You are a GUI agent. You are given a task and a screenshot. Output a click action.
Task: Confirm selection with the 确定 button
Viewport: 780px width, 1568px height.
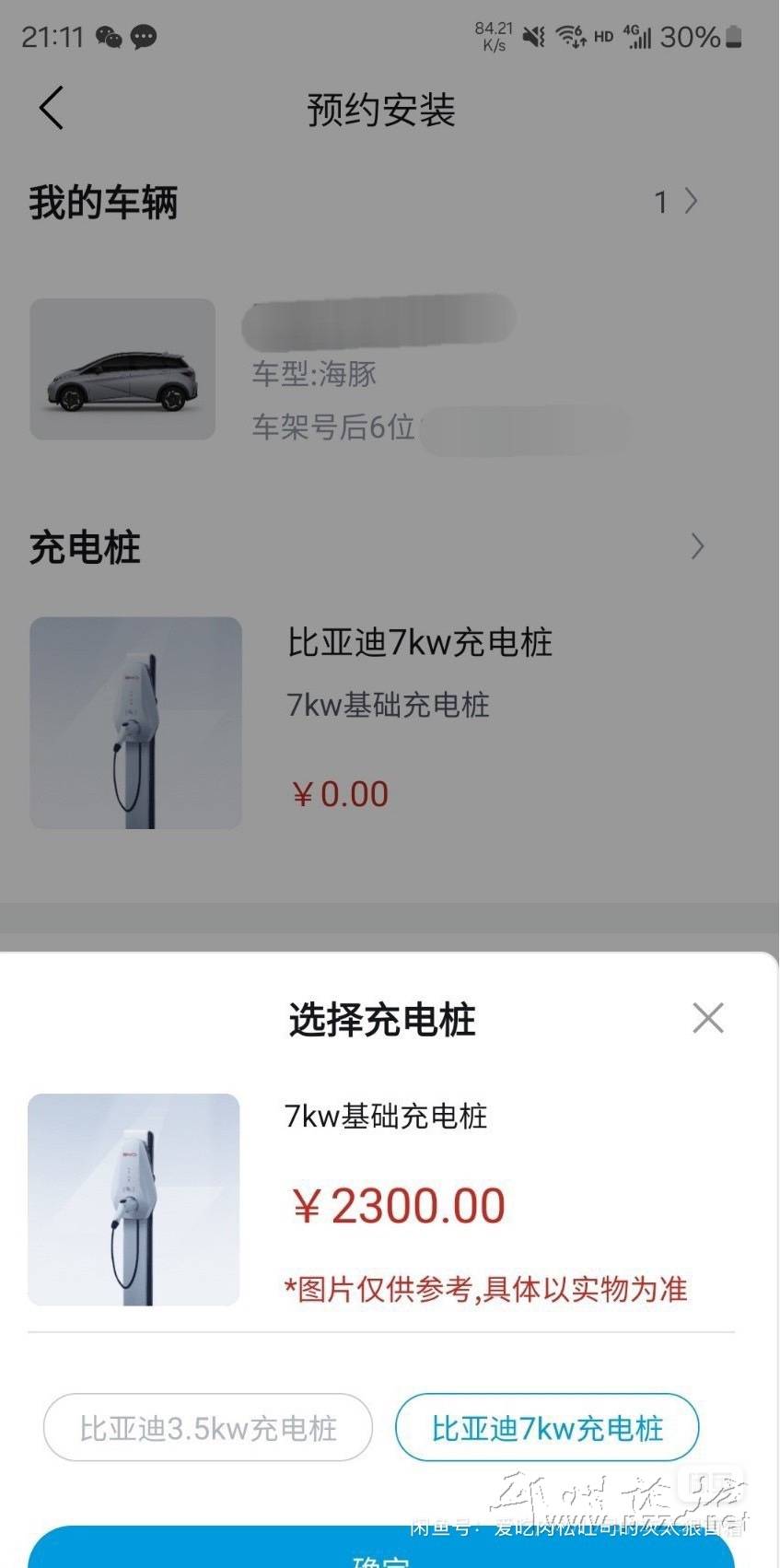(x=381, y=1552)
